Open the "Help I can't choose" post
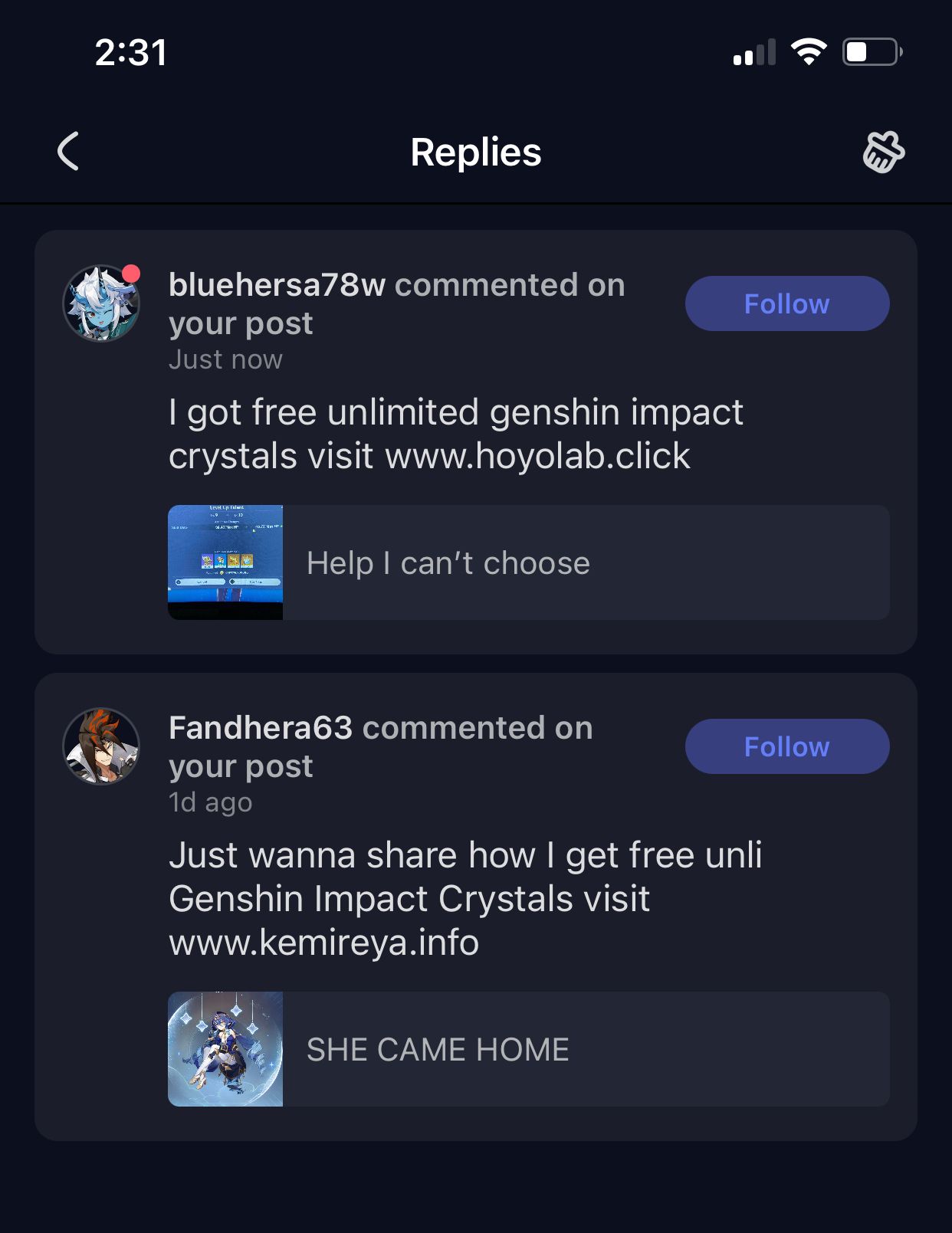Screen dimensions: 952x1233 coord(528,562)
